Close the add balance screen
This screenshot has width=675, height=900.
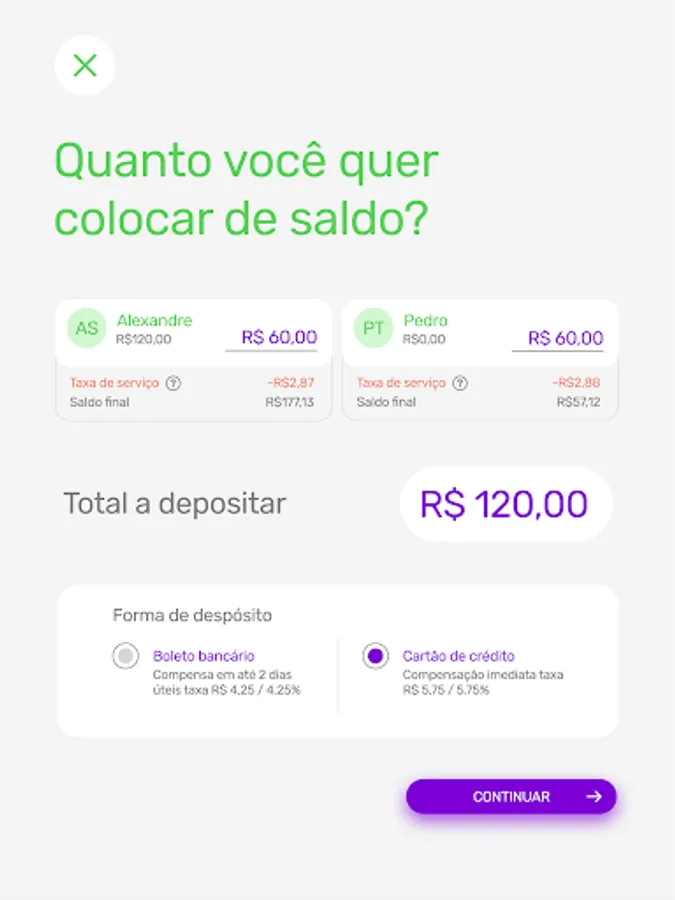(85, 66)
